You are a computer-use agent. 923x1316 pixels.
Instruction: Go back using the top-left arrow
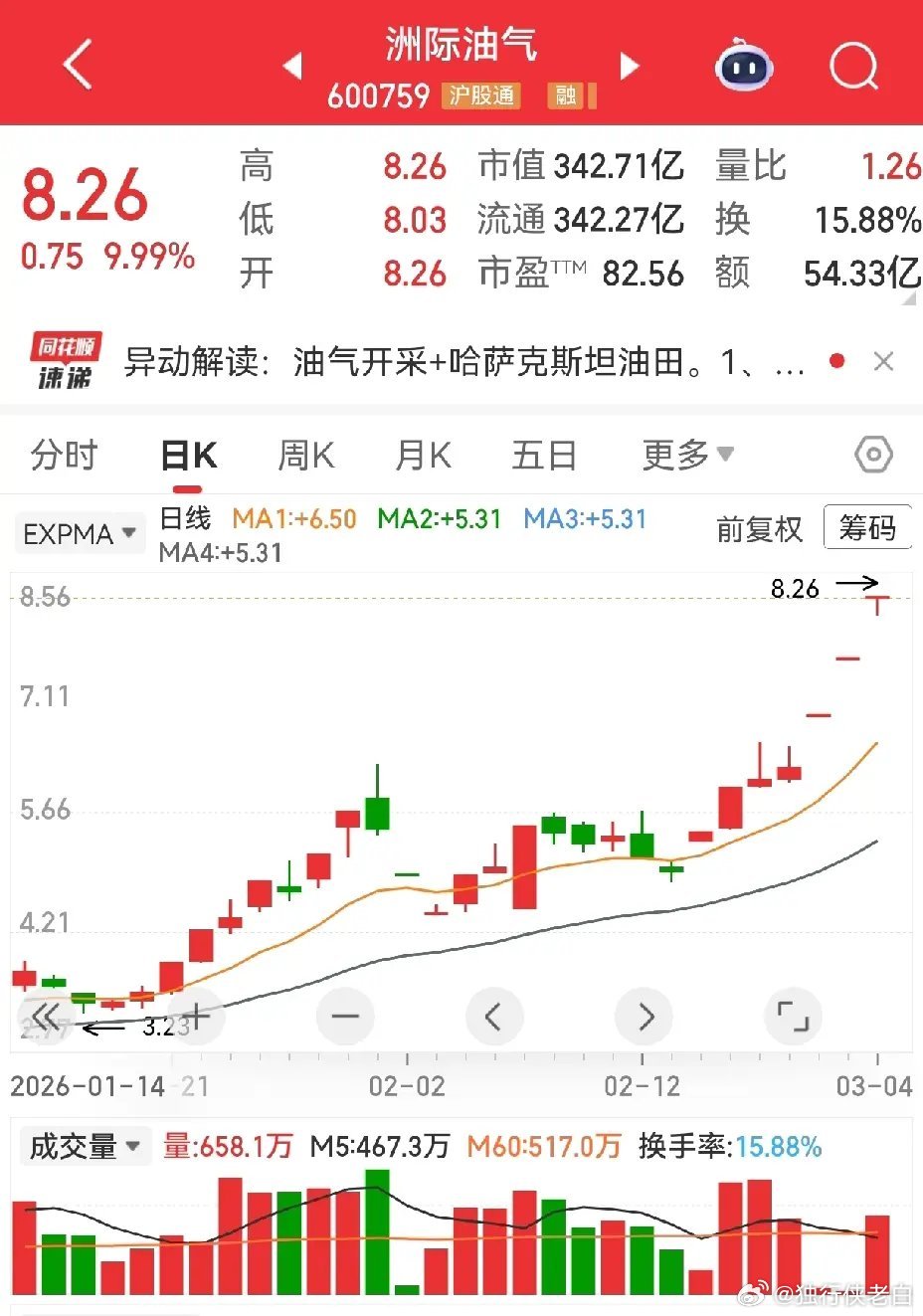(78, 65)
